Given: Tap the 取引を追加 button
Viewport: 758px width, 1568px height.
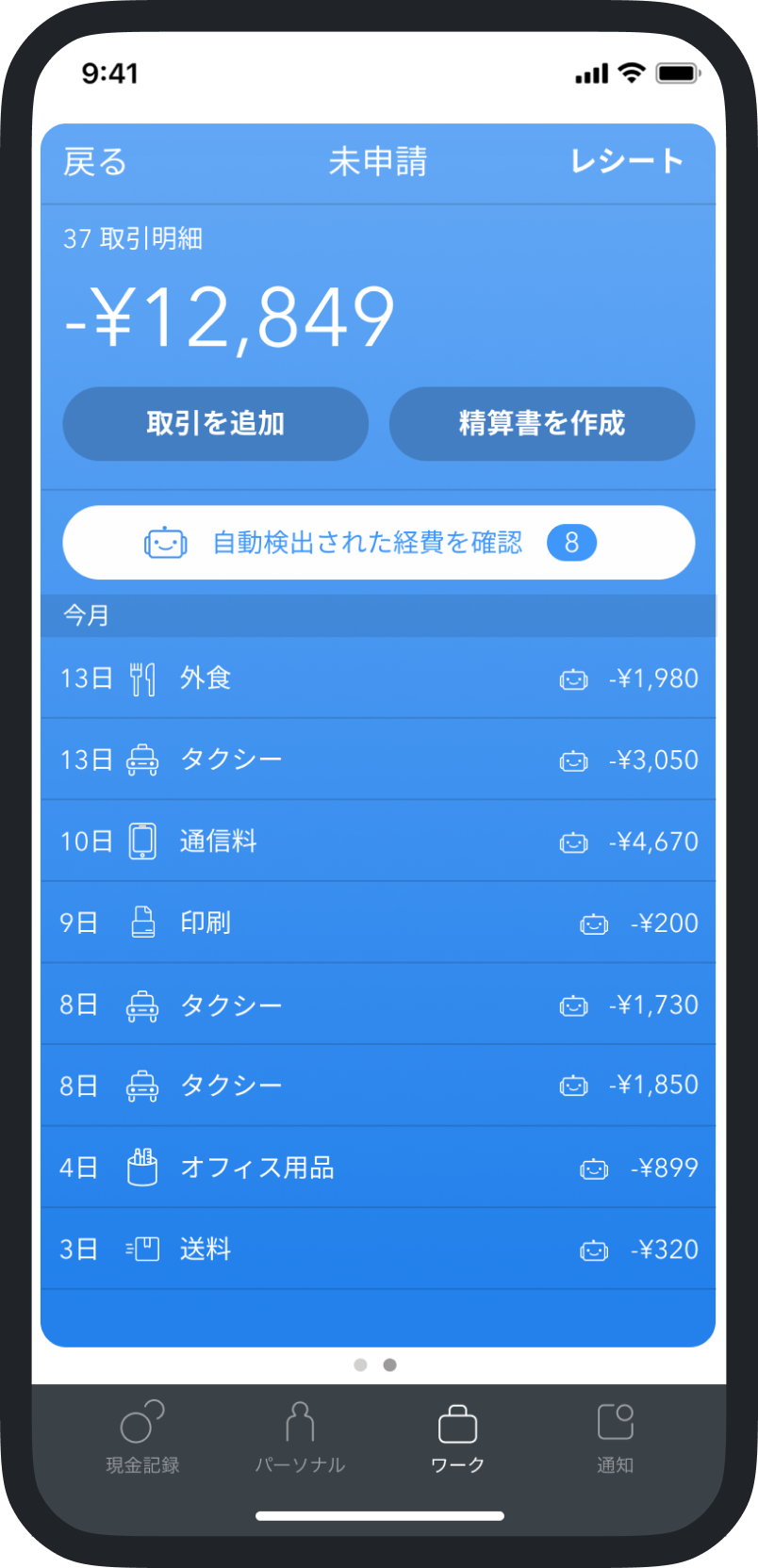Looking at the screenshot, I should click(x=215, y=424).
